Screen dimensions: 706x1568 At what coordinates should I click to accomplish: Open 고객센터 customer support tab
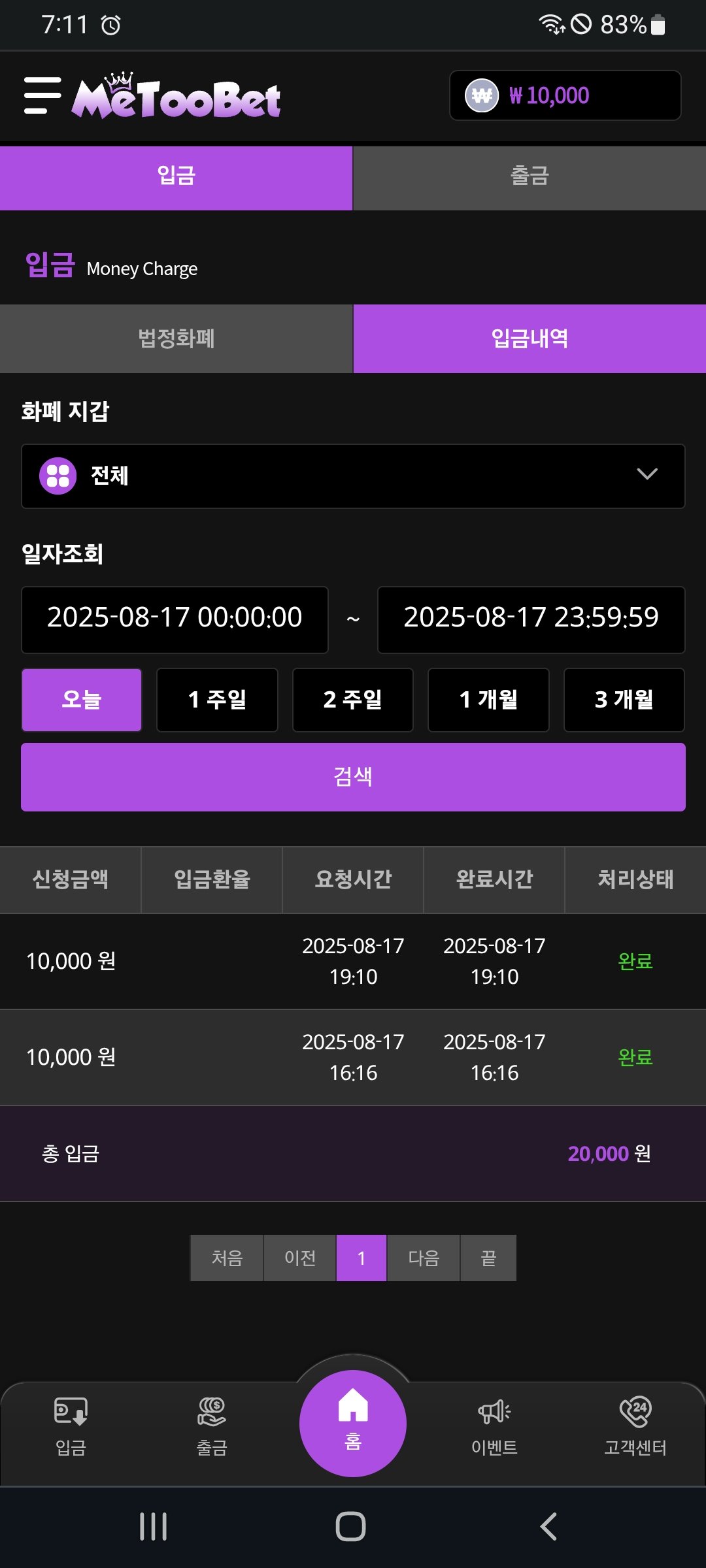635,1426
